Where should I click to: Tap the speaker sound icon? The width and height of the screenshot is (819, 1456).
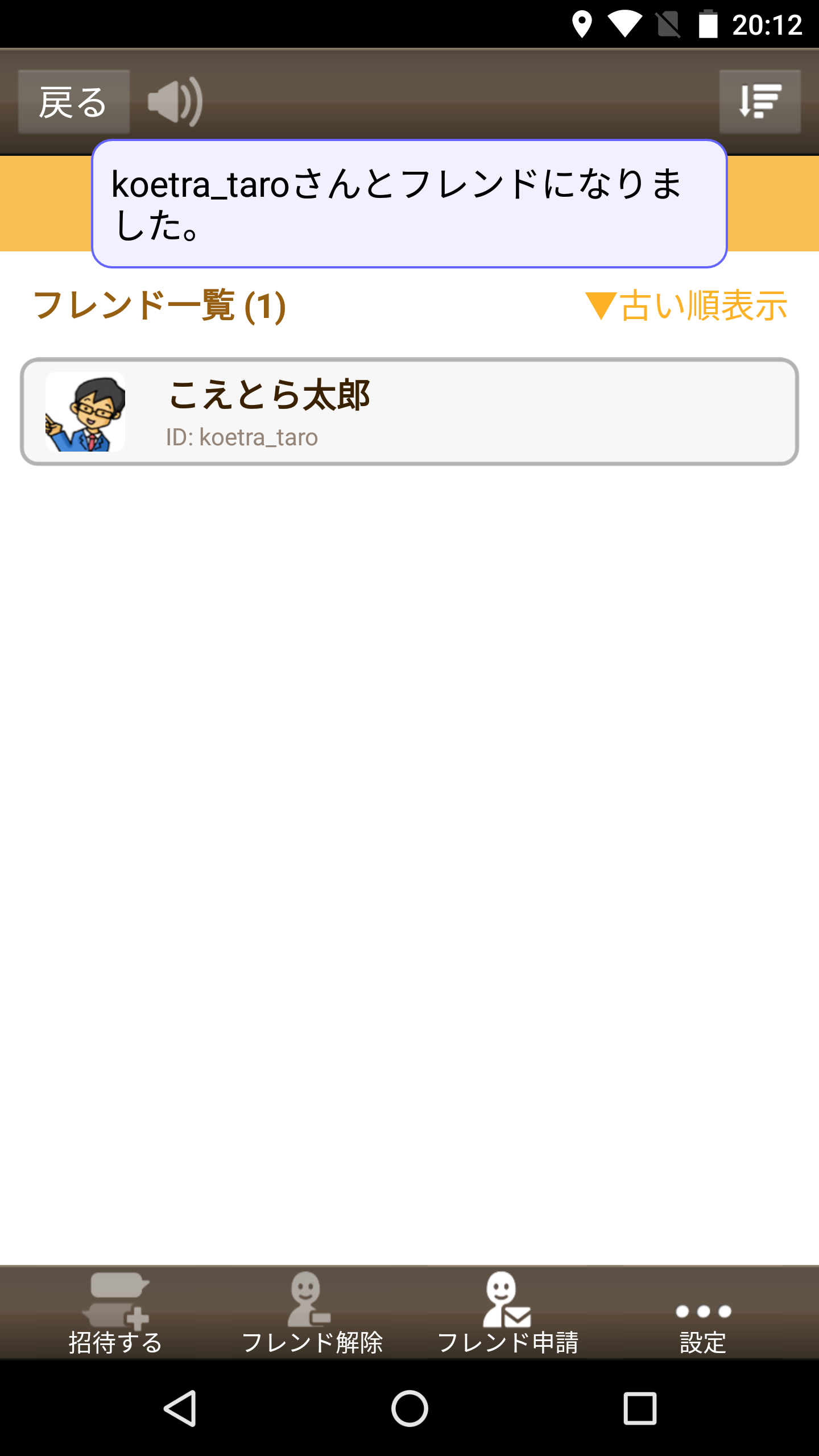tap(175, 102)
